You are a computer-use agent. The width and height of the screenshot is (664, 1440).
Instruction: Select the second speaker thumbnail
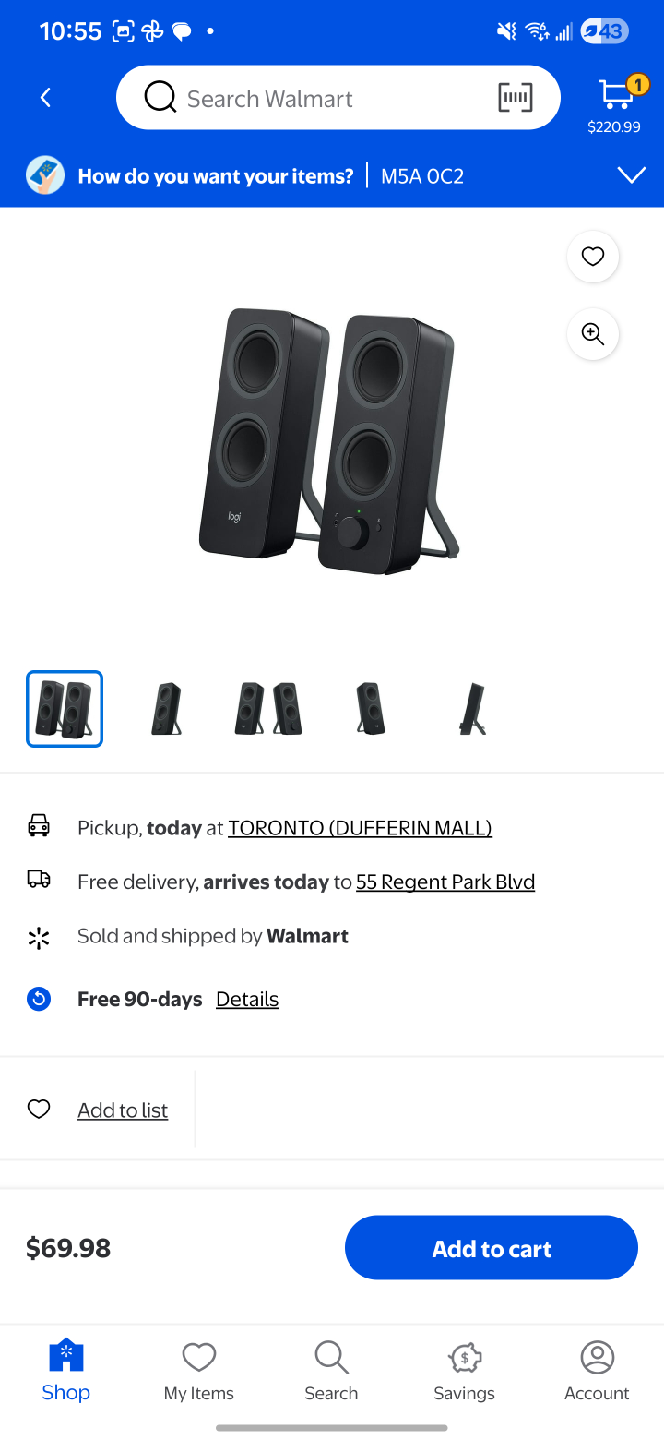click(166, 709)
